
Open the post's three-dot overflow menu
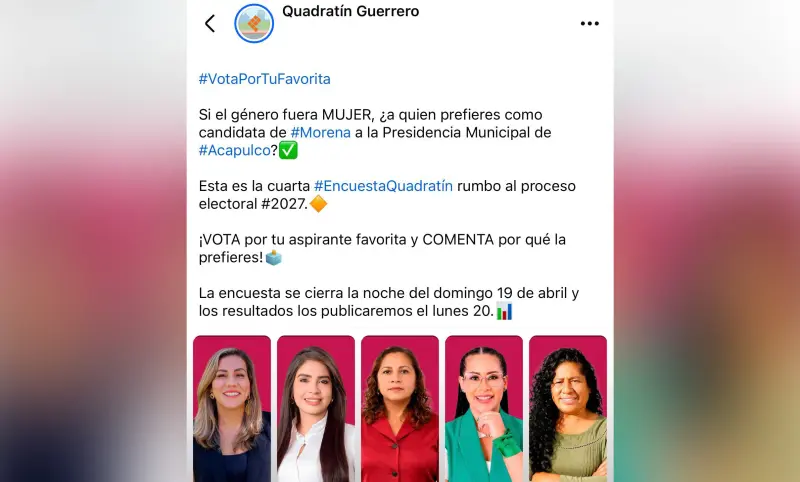click(590, 23)
